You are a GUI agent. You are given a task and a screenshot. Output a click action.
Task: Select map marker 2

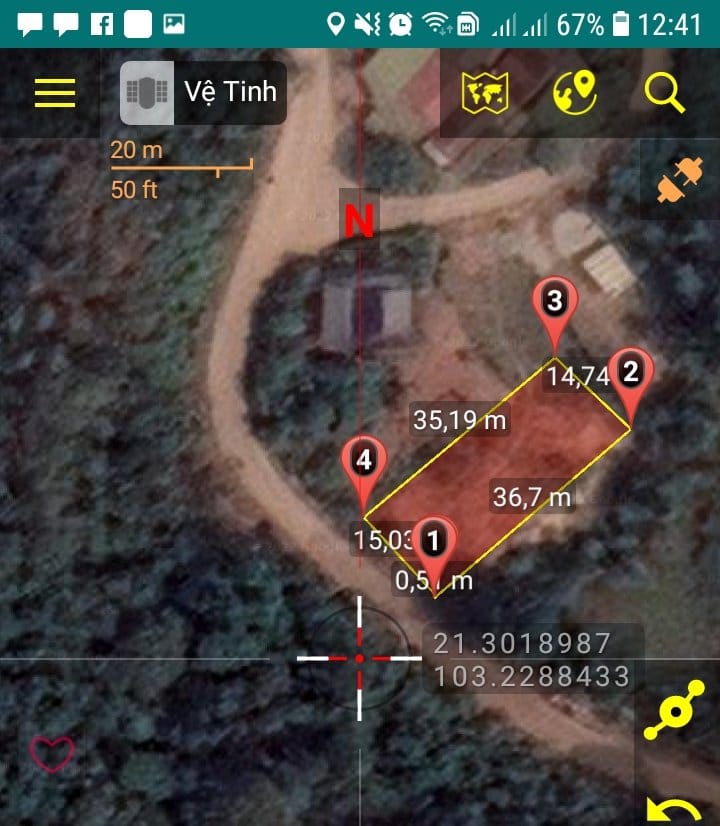pyautogui.click(x=631, y=373)
